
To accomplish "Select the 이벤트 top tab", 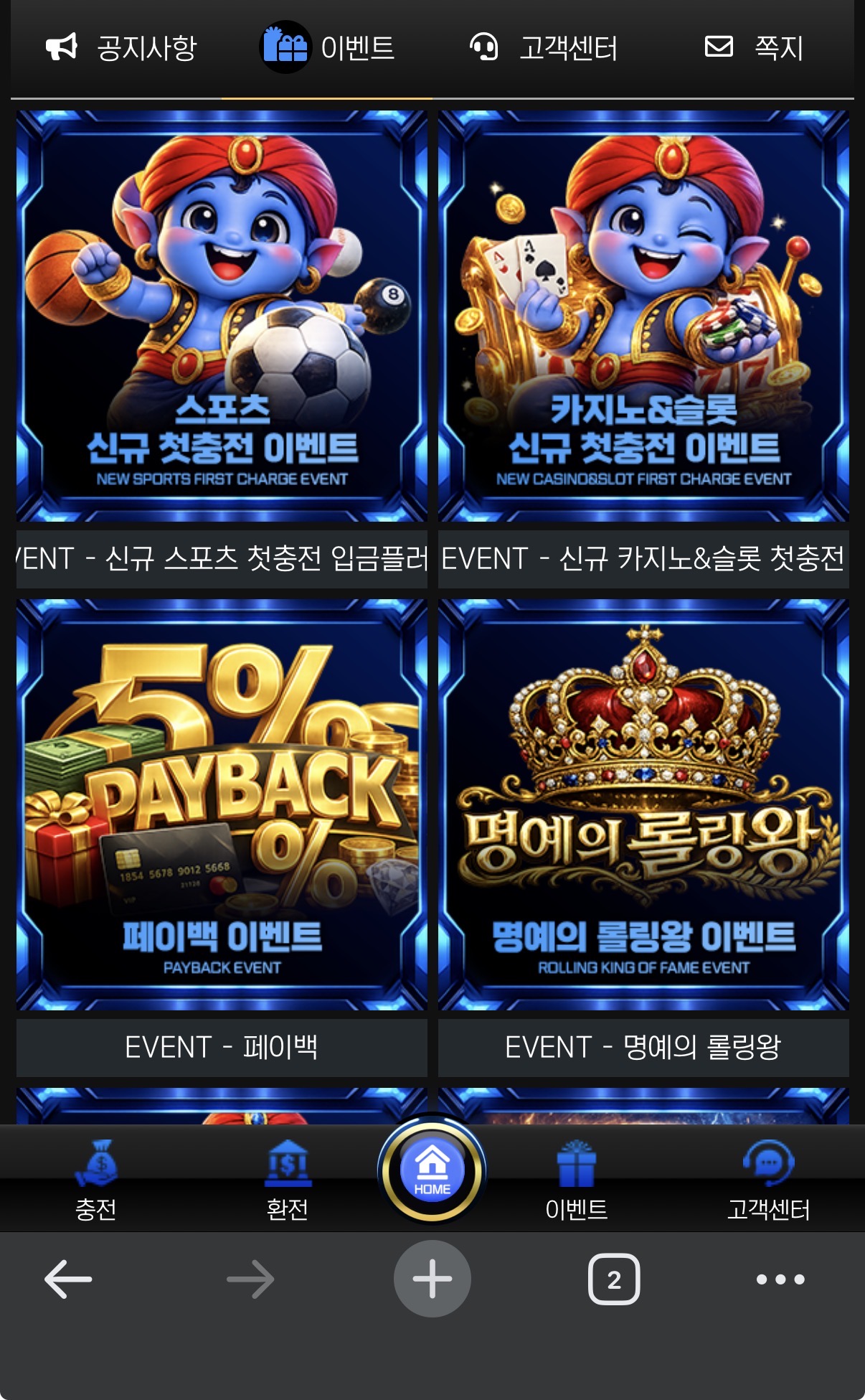I will [327, 48].
